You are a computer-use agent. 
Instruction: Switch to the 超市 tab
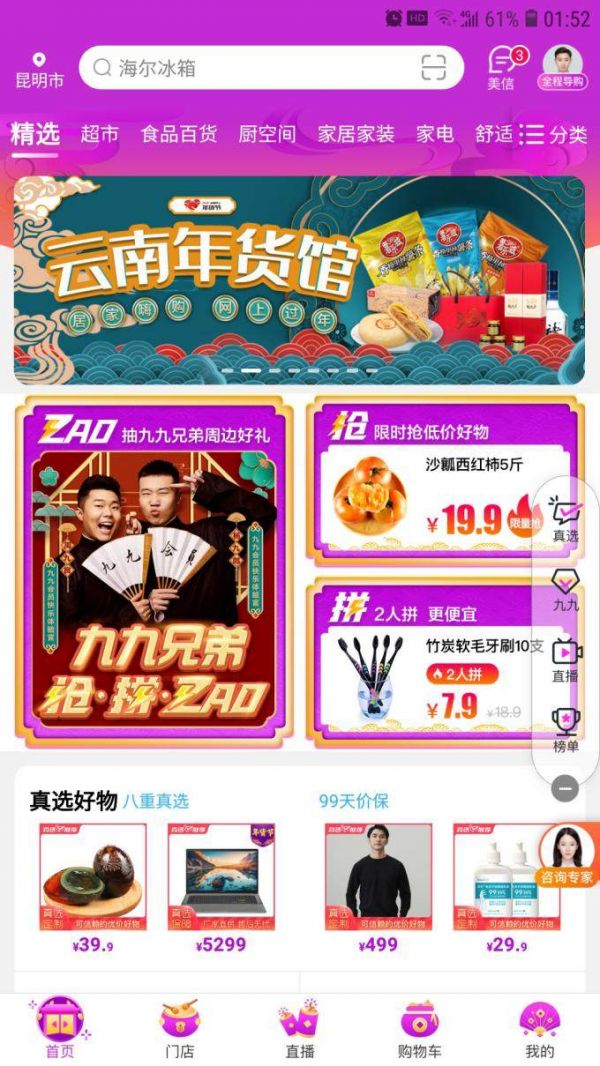(100, 134)
